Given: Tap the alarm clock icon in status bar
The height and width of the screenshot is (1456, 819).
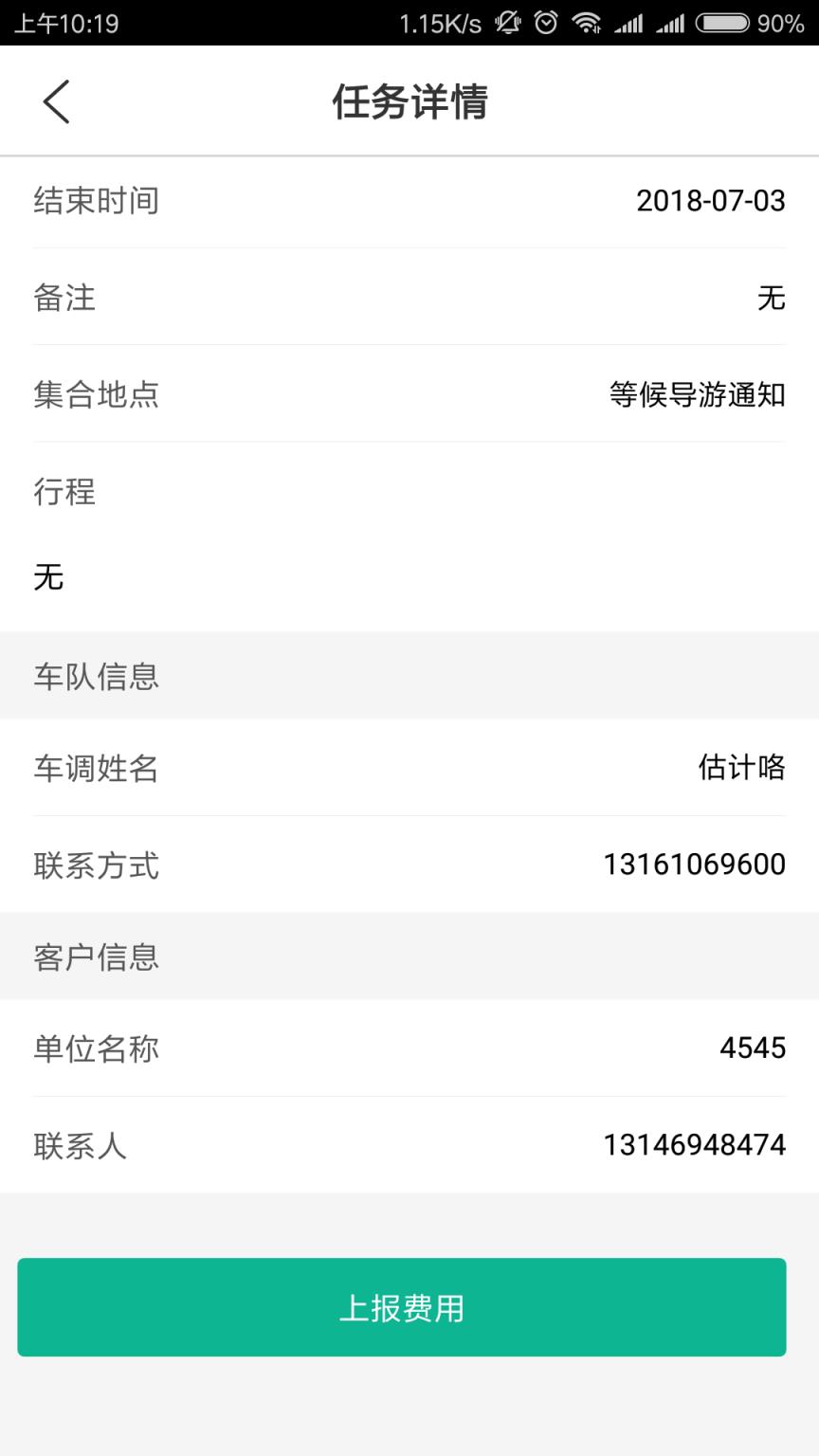Looking at the screenshot, I should [543, 24].
